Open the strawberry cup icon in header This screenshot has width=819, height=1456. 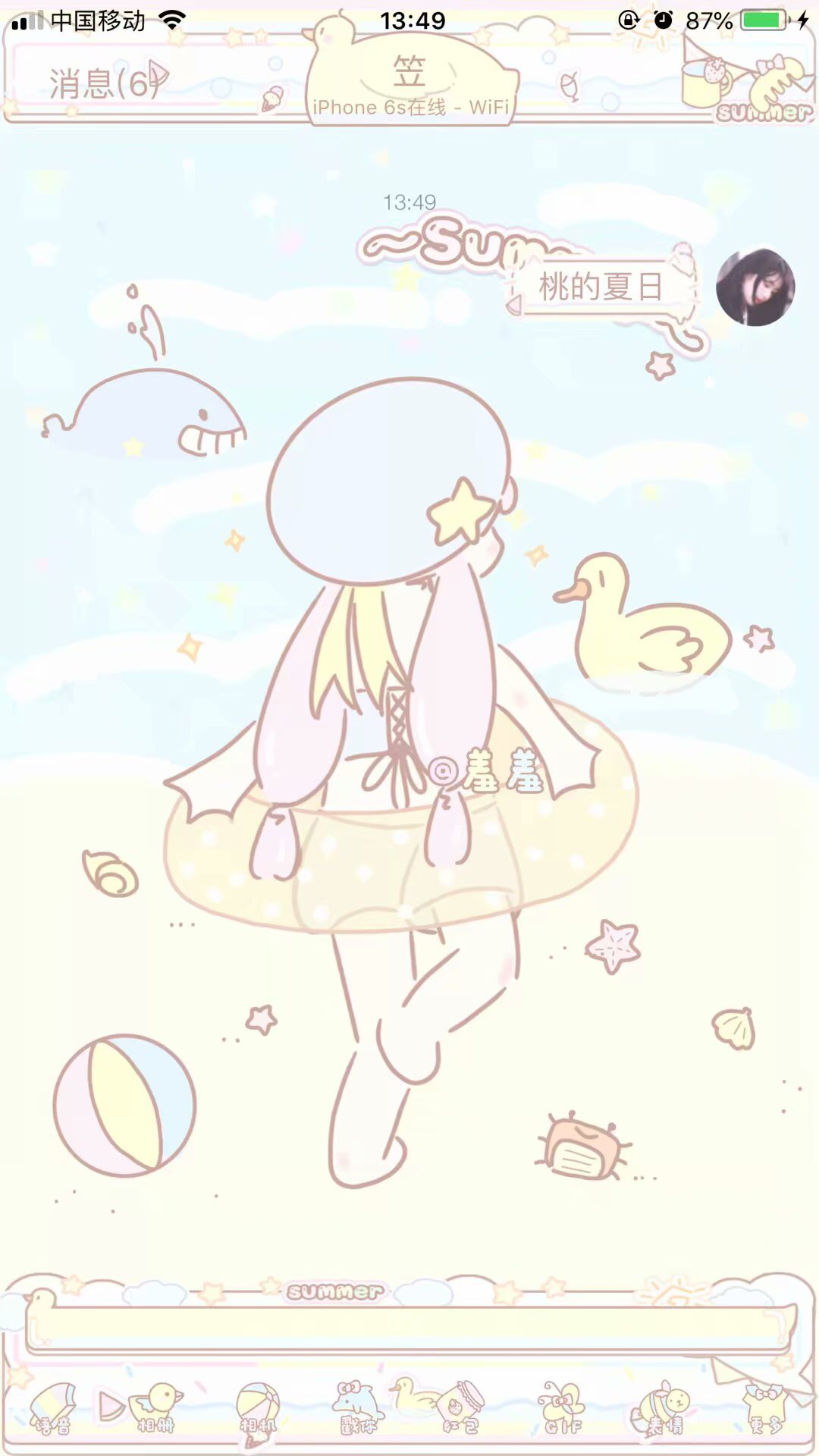pos(705,81)
